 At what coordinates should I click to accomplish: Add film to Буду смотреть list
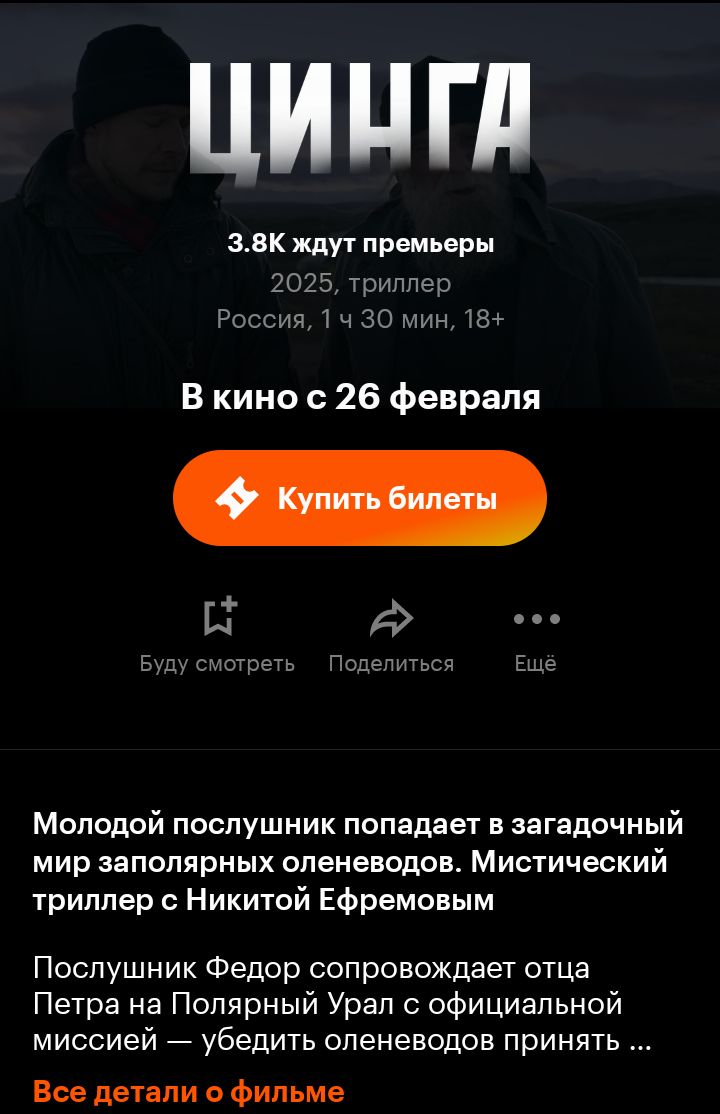218,634
